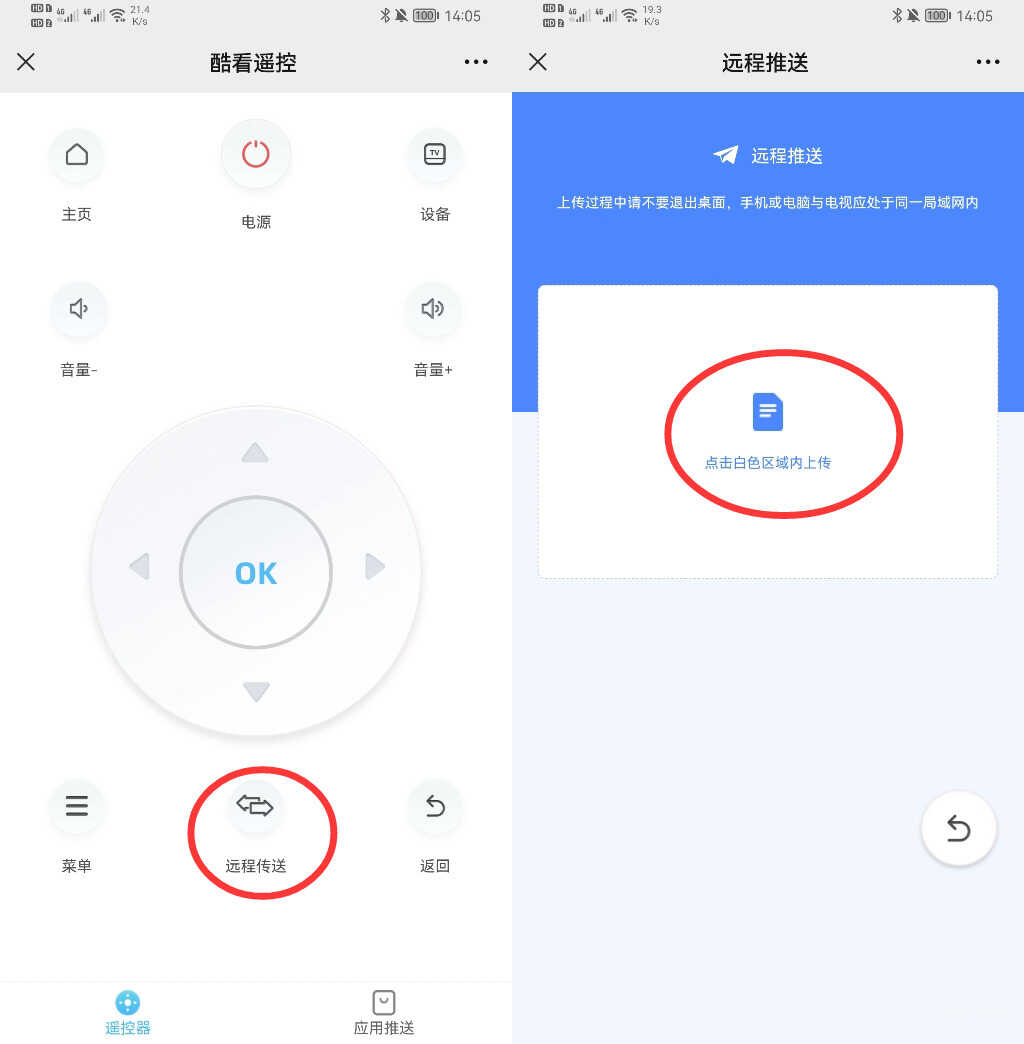Raise volume with 音量+
This screenshot has width=1024, height=1044.
[x=433, y=309]
